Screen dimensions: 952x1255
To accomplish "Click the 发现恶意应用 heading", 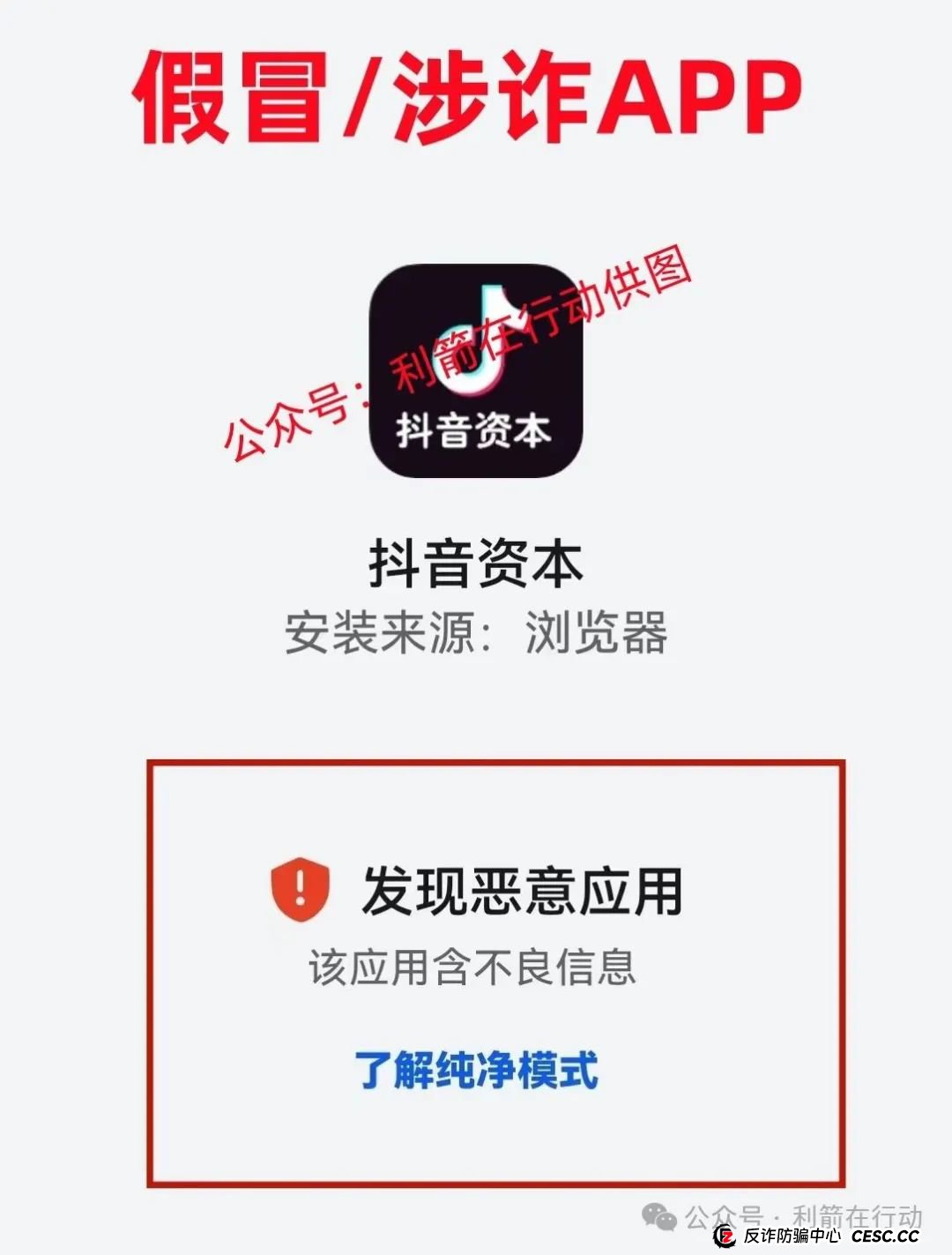I will (529, 891).
